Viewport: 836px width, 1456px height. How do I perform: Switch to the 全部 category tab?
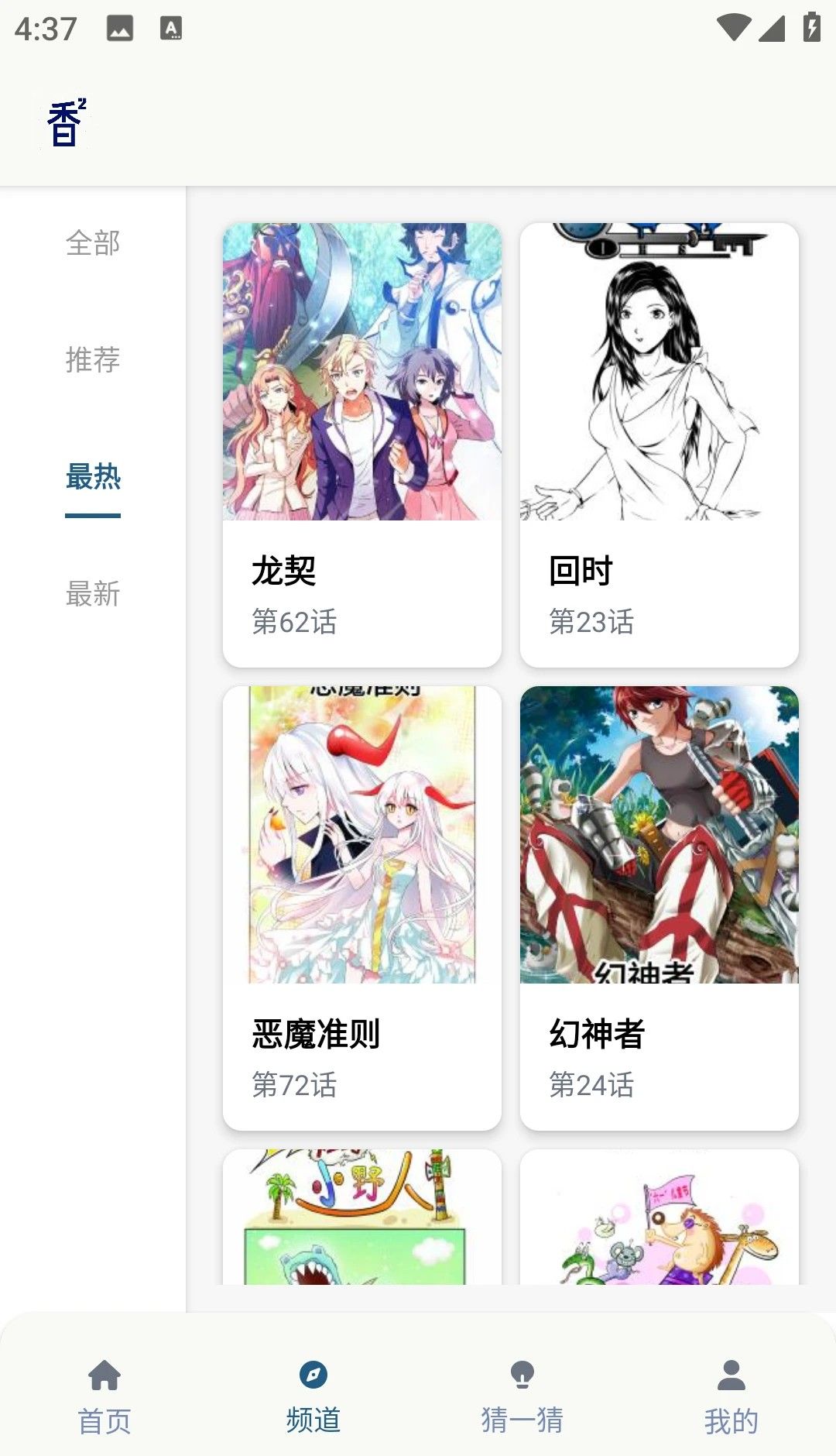(92, 244)
